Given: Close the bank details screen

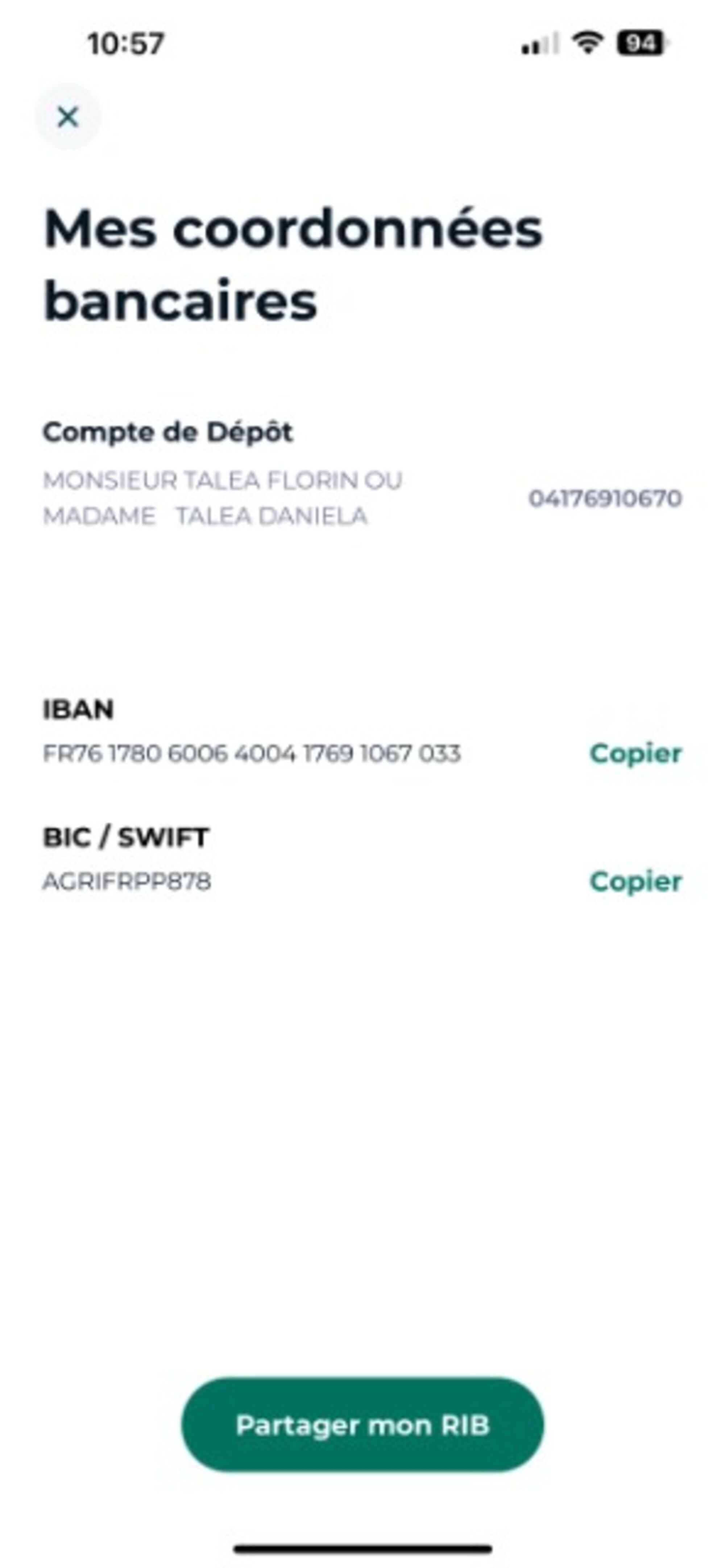Looking at the screenshot, I should (67, 117).
